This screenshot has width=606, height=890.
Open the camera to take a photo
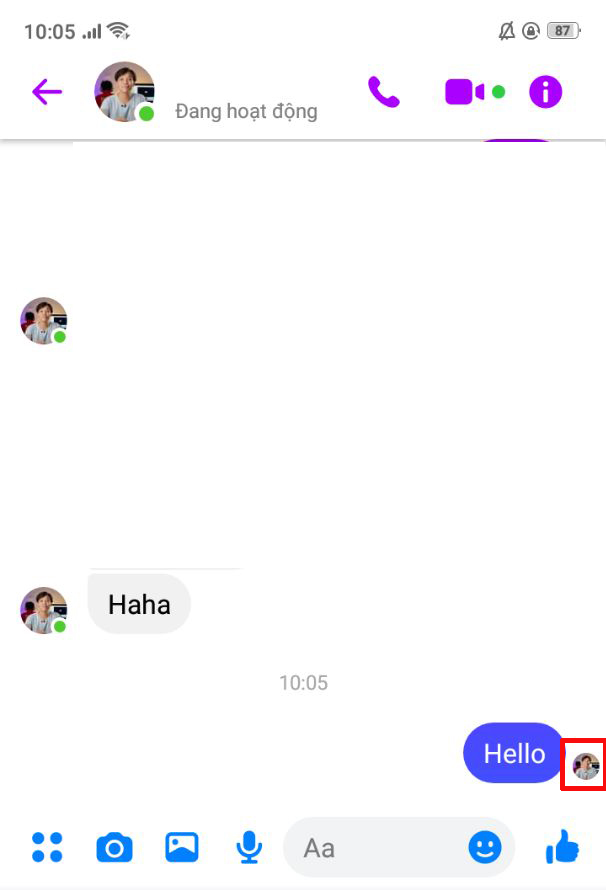pos(114,848)
